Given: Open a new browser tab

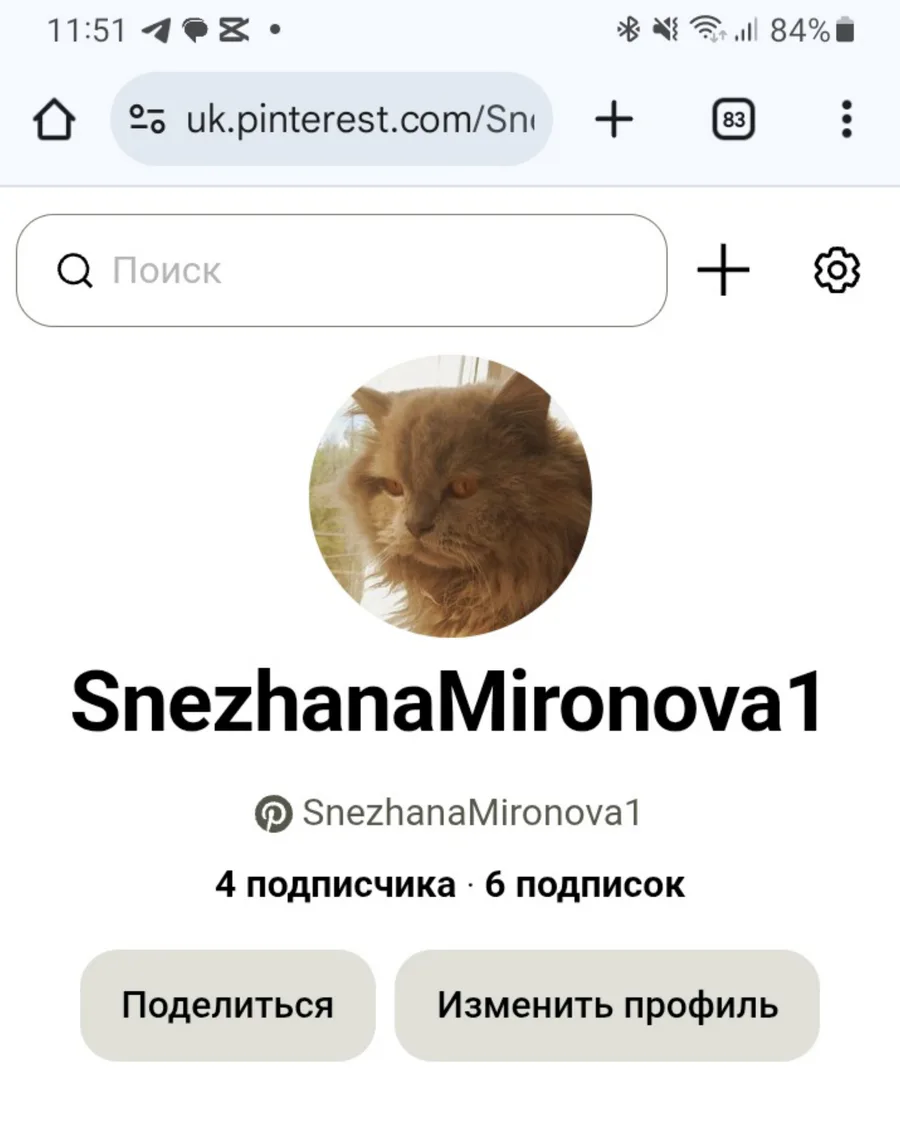Looking at the screenshot, I should (x=614, y=120).
